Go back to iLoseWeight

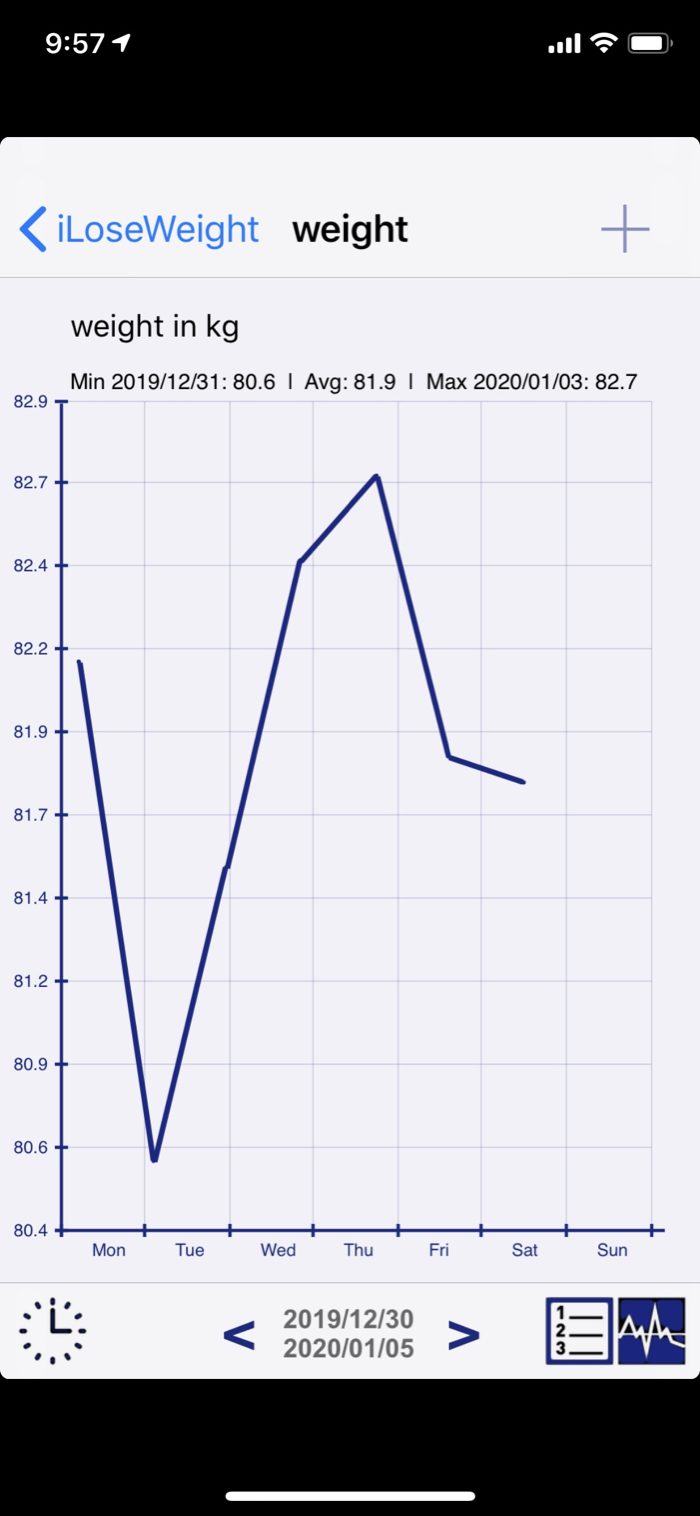click(x=139, y=229)
